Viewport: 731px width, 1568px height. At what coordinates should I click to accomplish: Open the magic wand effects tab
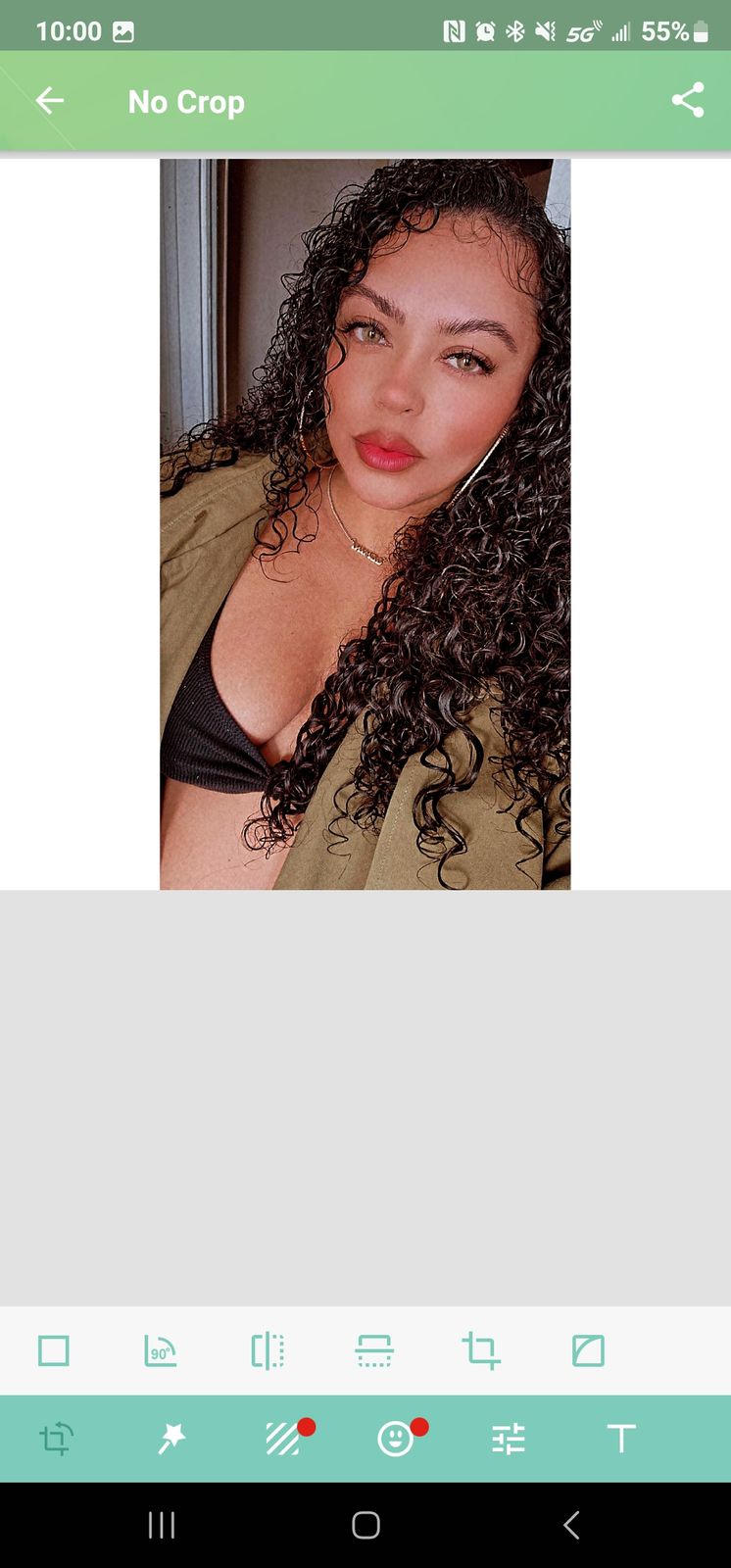click(x=171, y=1439)
